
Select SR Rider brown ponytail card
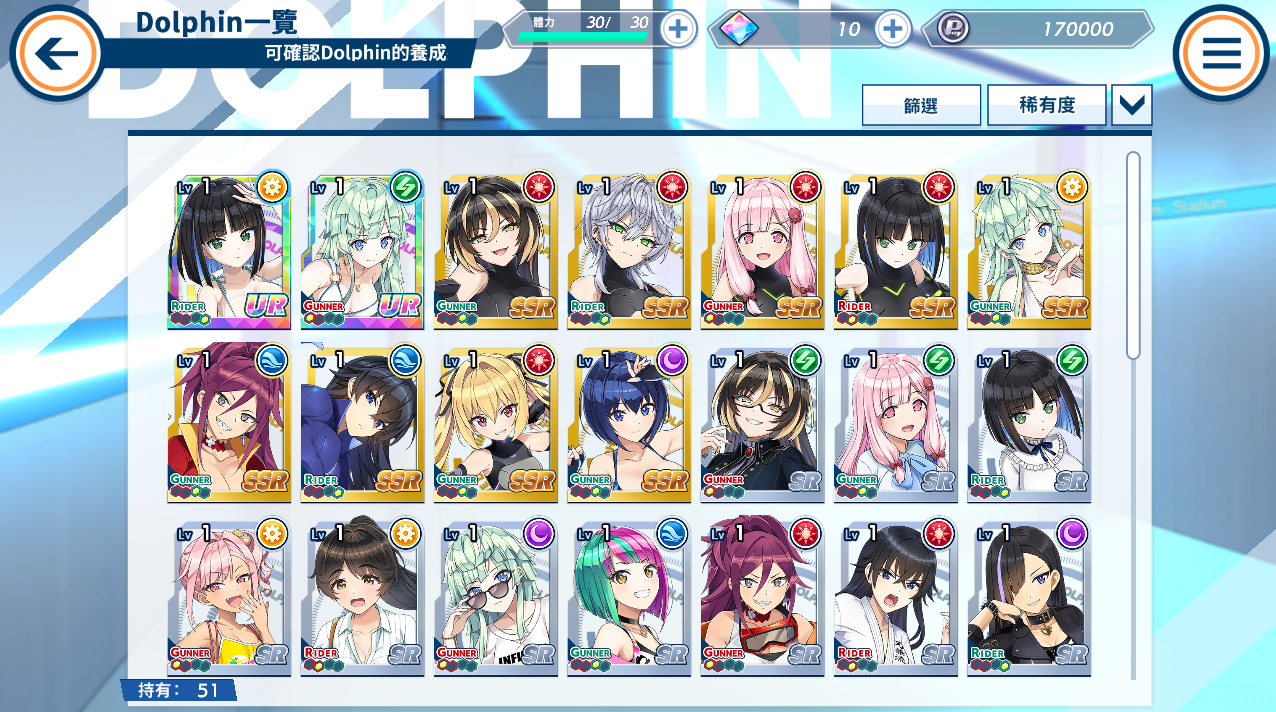tap(362, 596)
